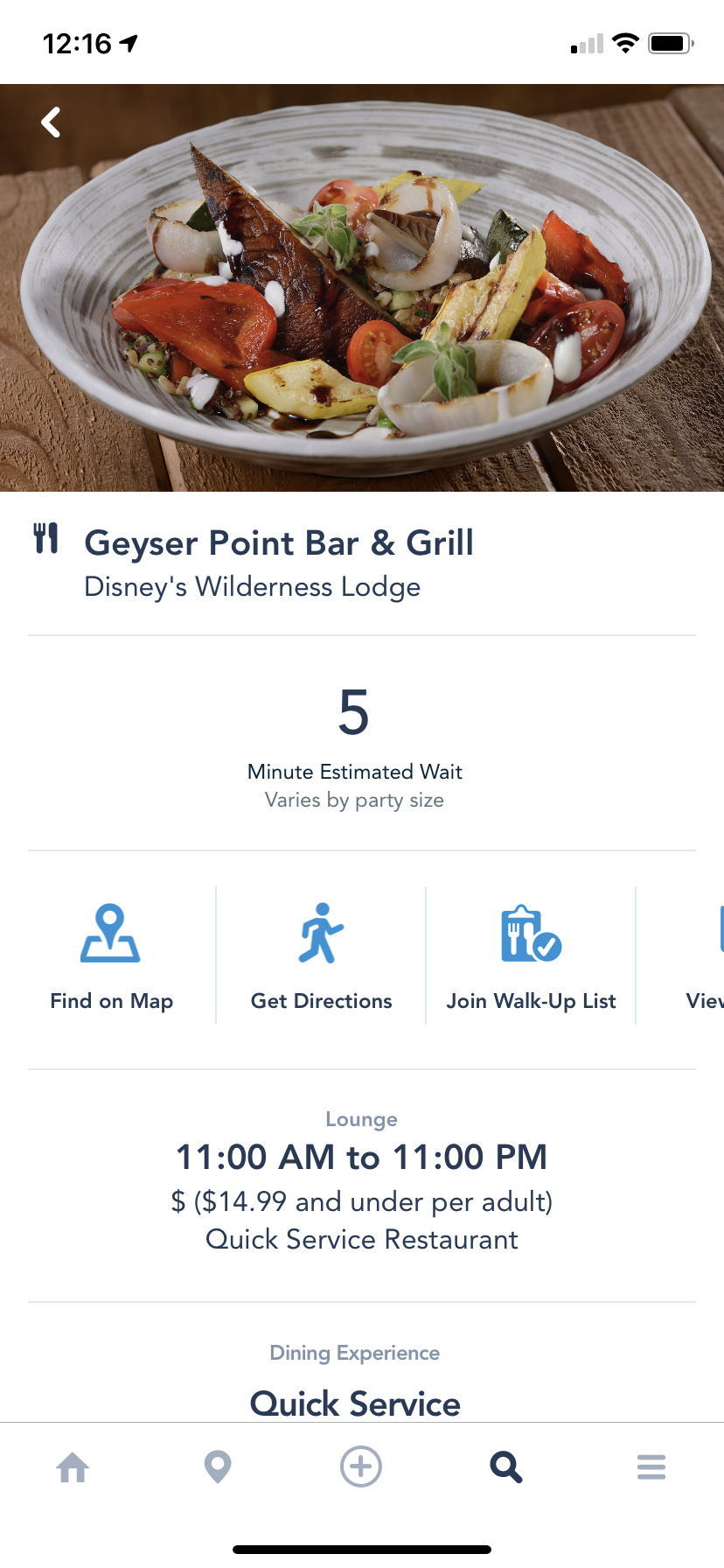Open the home tab

coord(73,1466)
